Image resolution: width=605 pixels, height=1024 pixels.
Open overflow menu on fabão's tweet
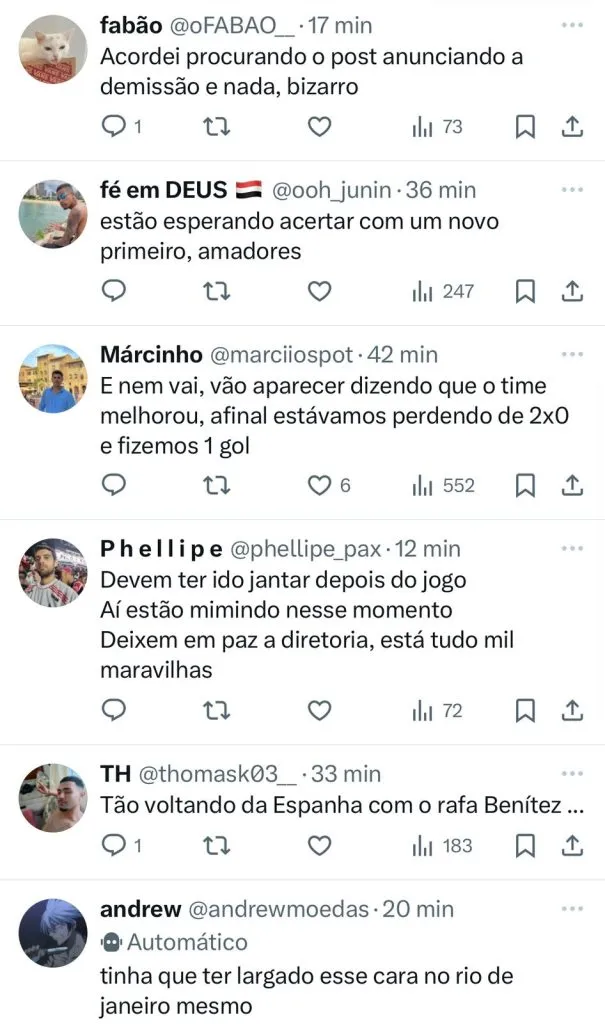click(x=572, y=23)
